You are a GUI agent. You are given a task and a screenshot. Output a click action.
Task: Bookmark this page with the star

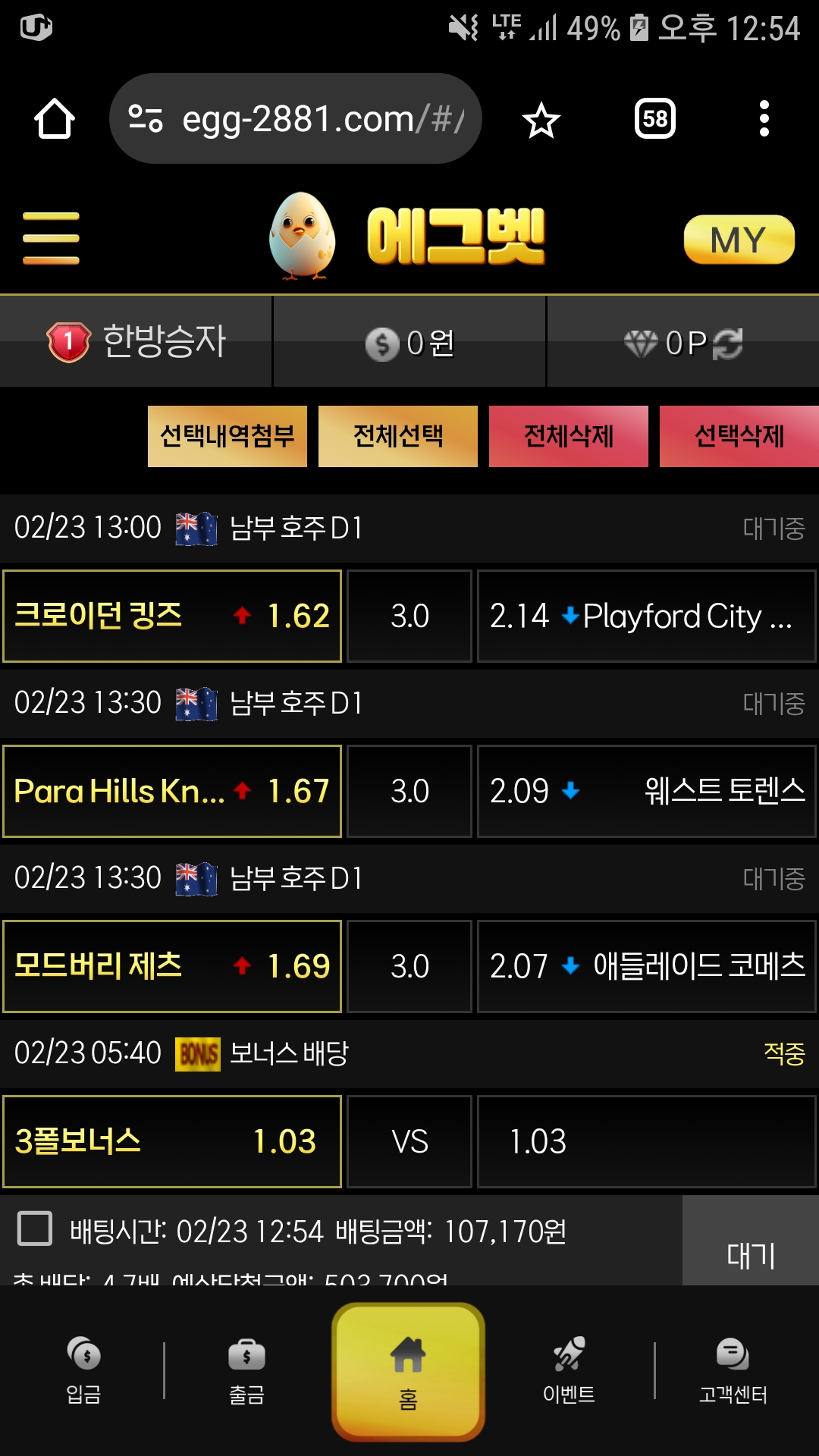[x=541, y=120]
